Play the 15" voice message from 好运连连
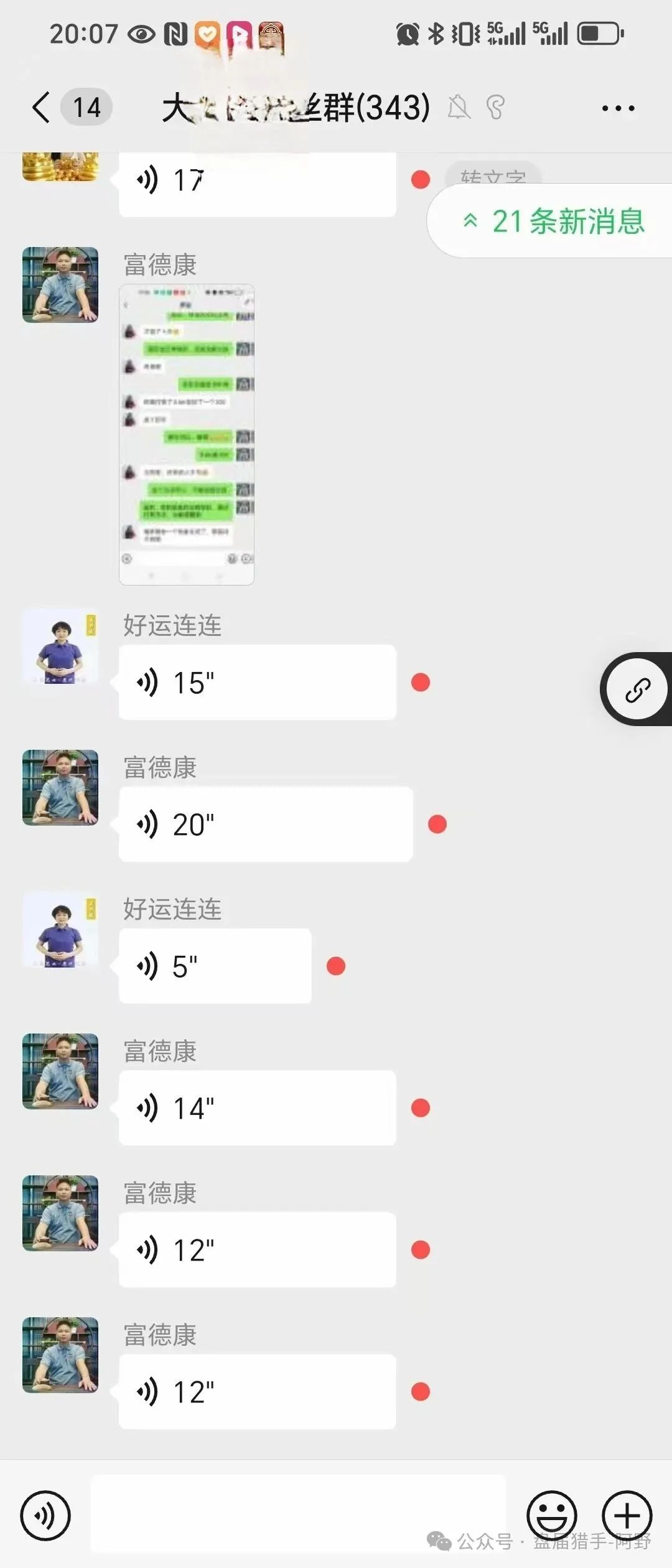This screenshot has width=672, height=1568. tap(257, 683)
